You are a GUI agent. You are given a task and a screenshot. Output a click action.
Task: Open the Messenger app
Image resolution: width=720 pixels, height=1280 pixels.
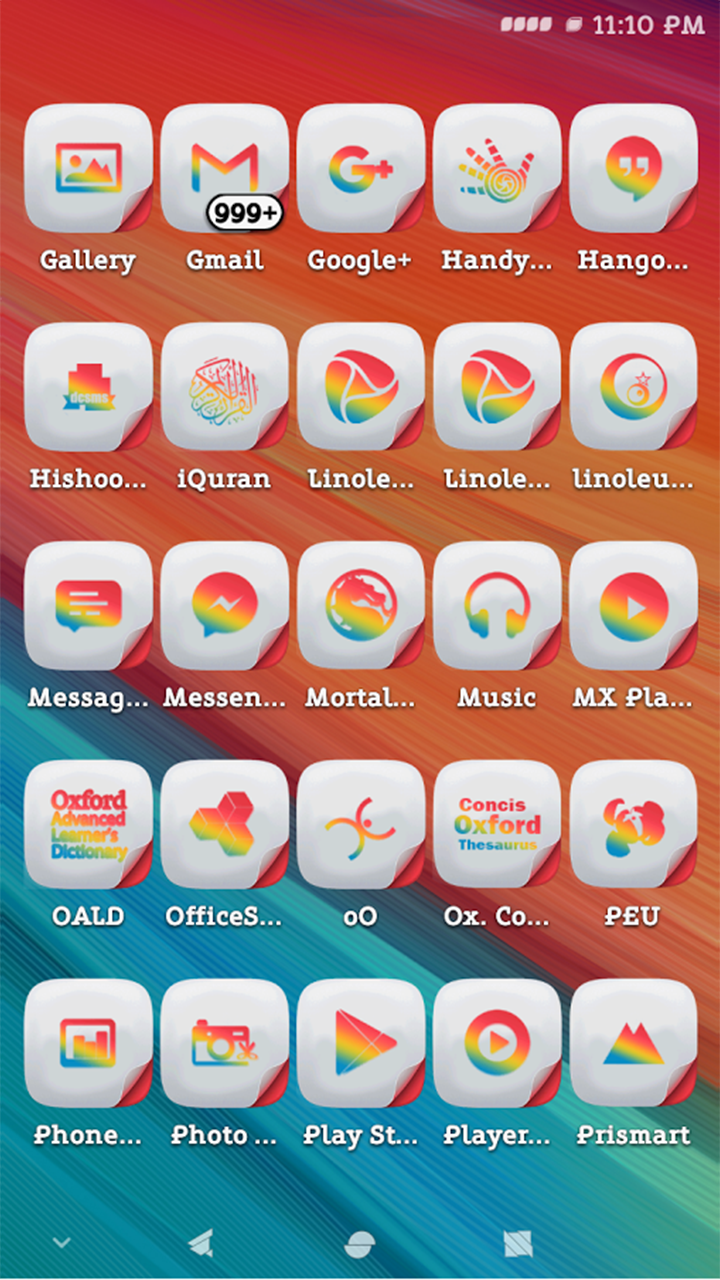(x=224, y=603)
